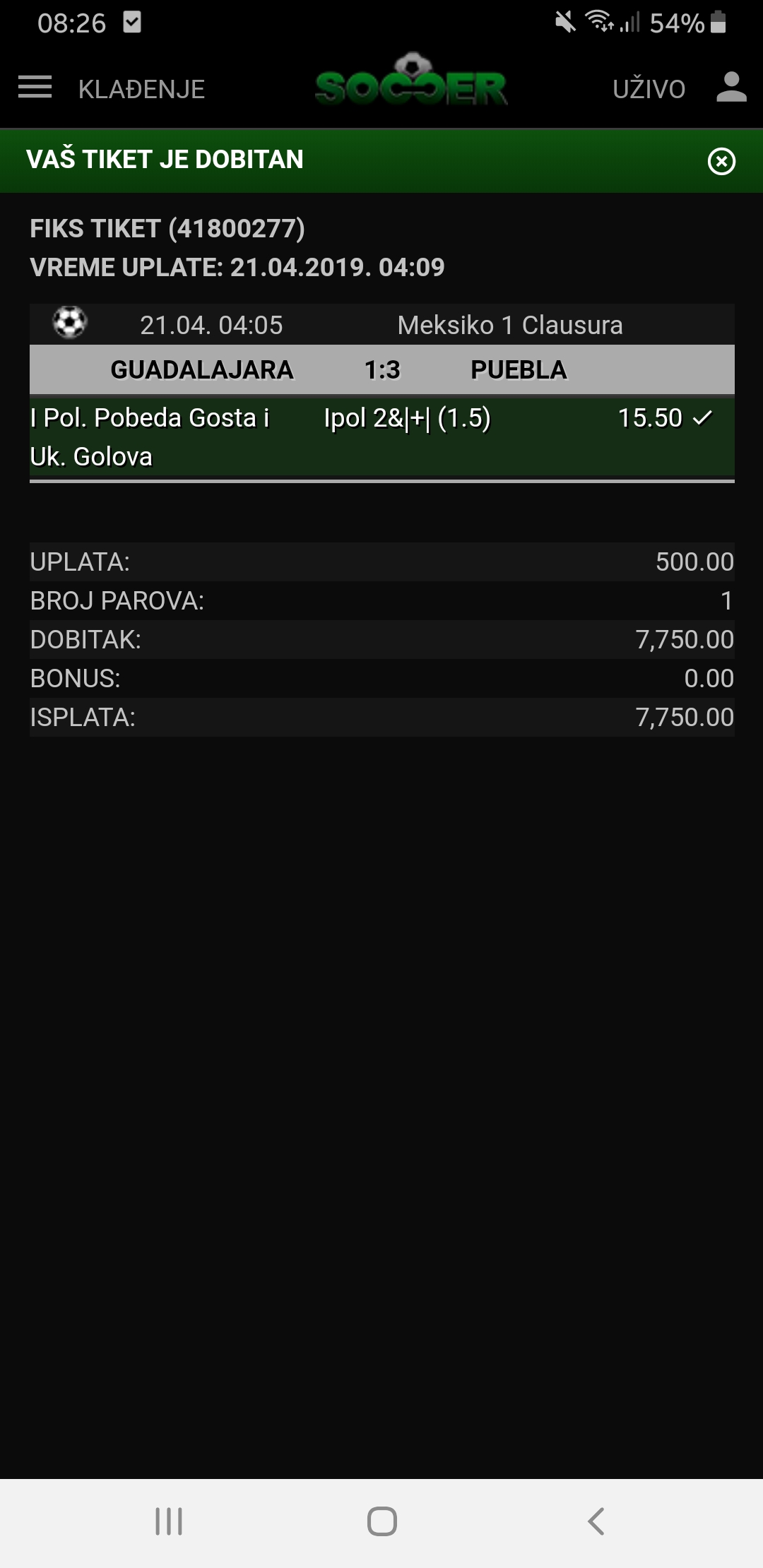Open the user profile icon

[731, 88]
